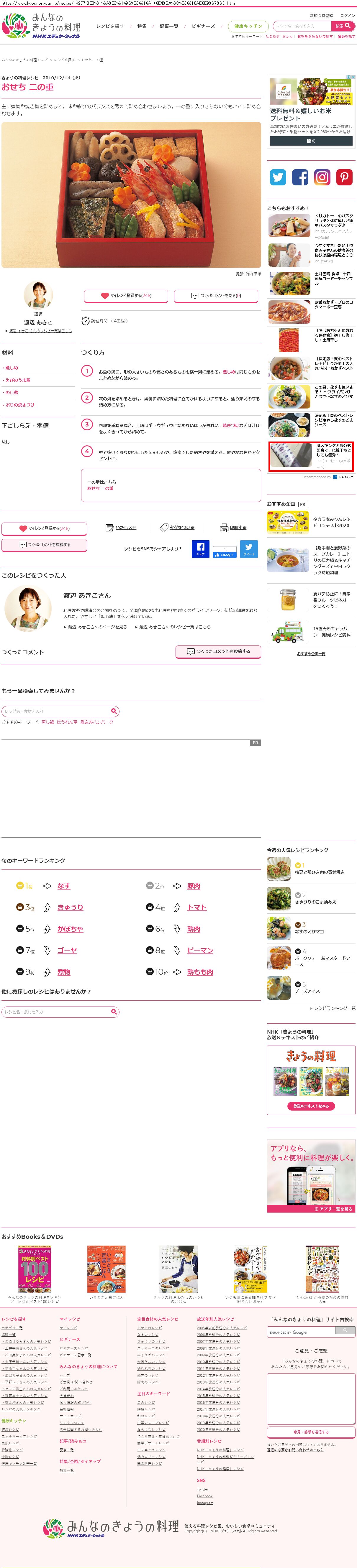Tap the 放送&テキストをみる button

tap(311, 1106)
